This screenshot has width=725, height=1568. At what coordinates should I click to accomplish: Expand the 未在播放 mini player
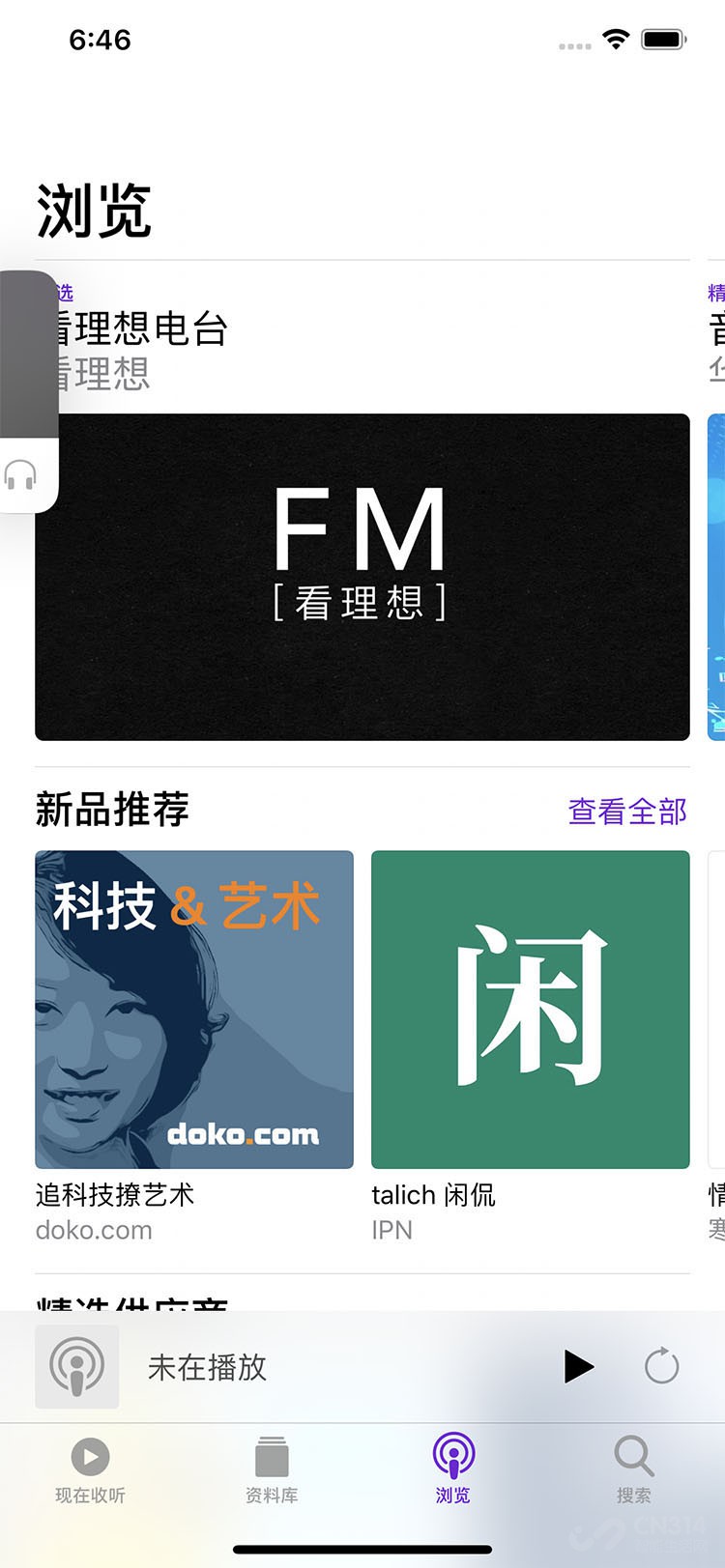click(x=290, y=1366)
